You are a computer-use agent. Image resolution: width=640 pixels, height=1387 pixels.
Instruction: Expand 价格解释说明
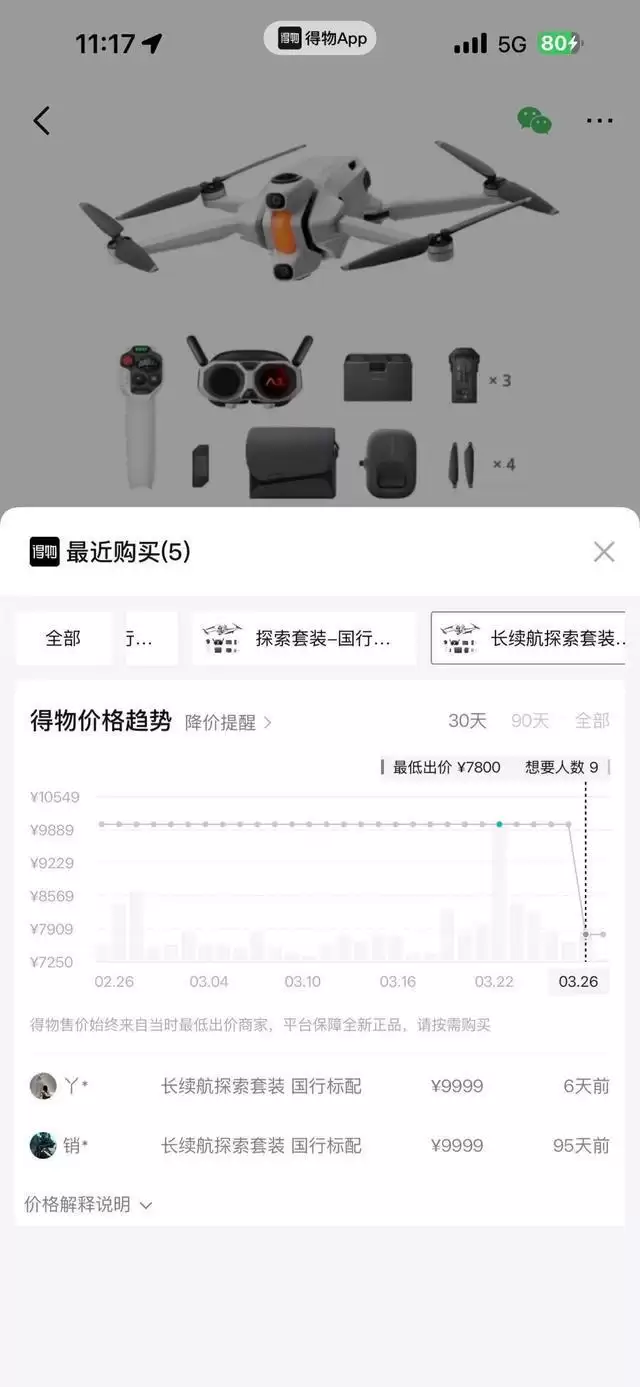(x=88, y=1205)
